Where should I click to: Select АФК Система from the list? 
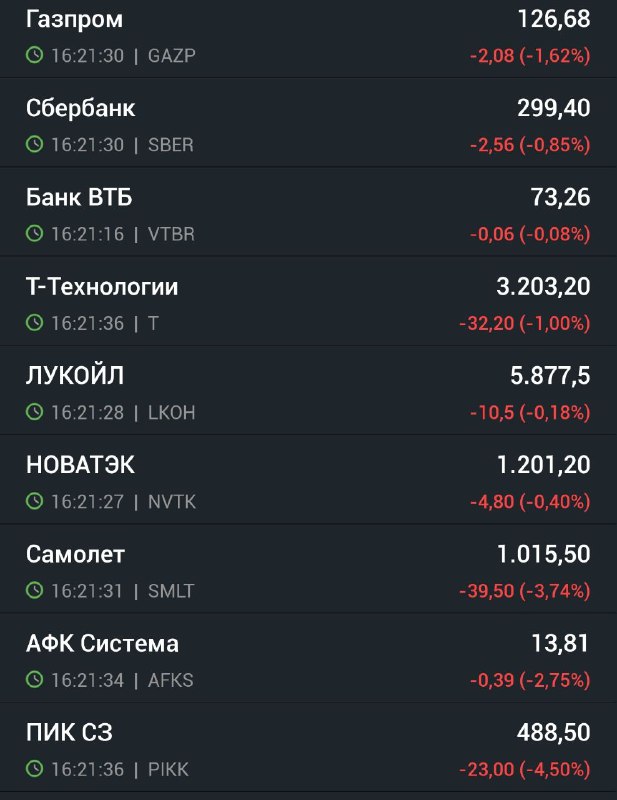click(308, 660)
